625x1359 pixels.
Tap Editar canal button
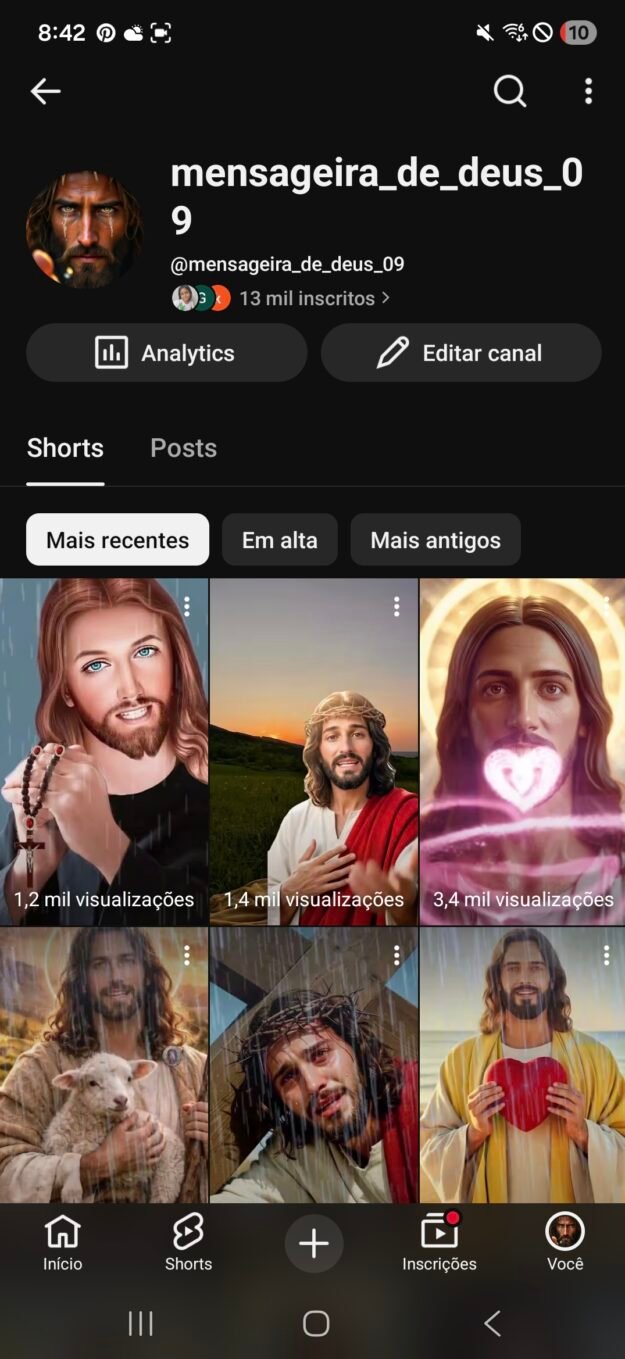461,353
